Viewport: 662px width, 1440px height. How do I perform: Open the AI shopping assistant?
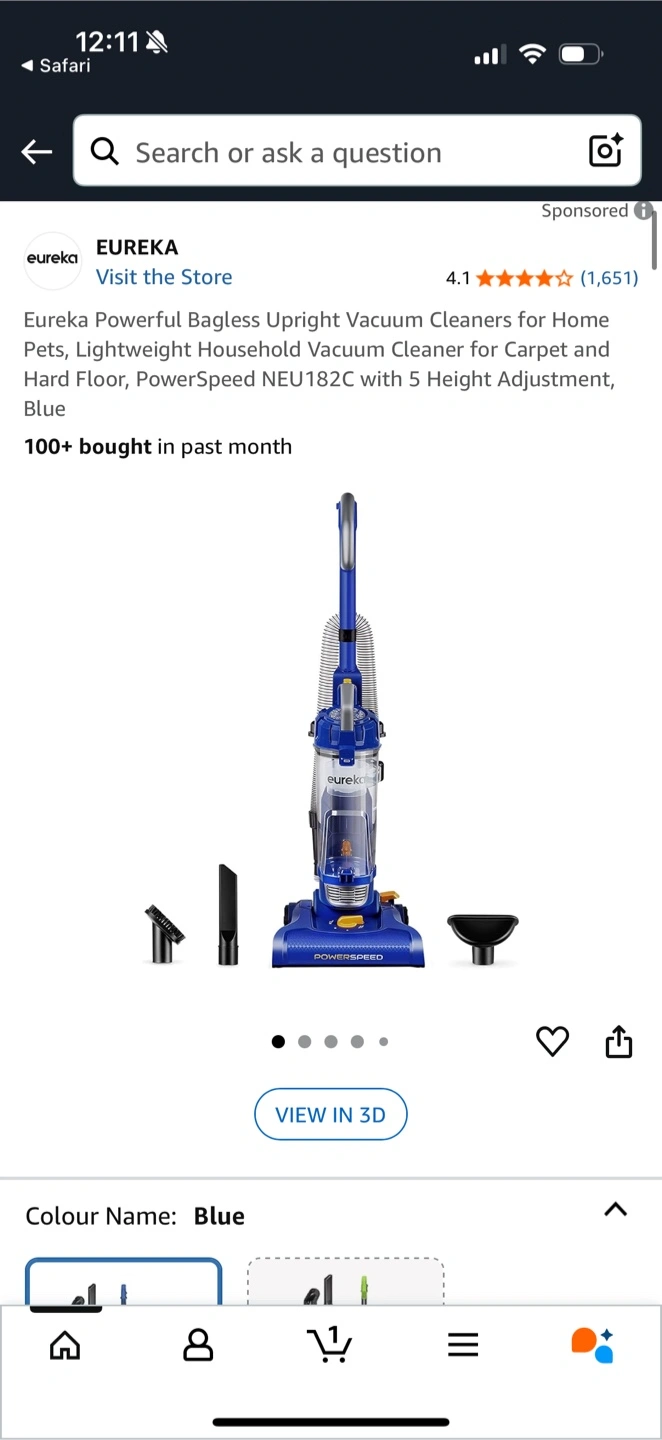coord(592,1345)
